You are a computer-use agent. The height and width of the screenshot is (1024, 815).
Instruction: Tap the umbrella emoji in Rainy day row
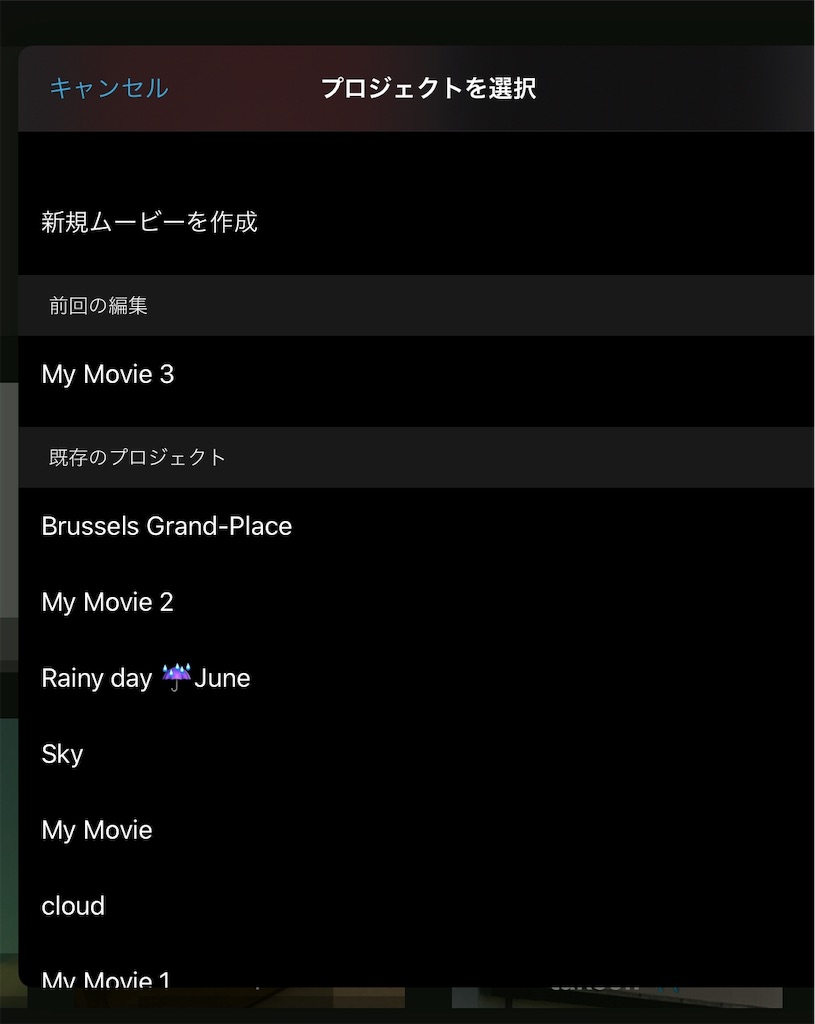[x=174, y=678]
